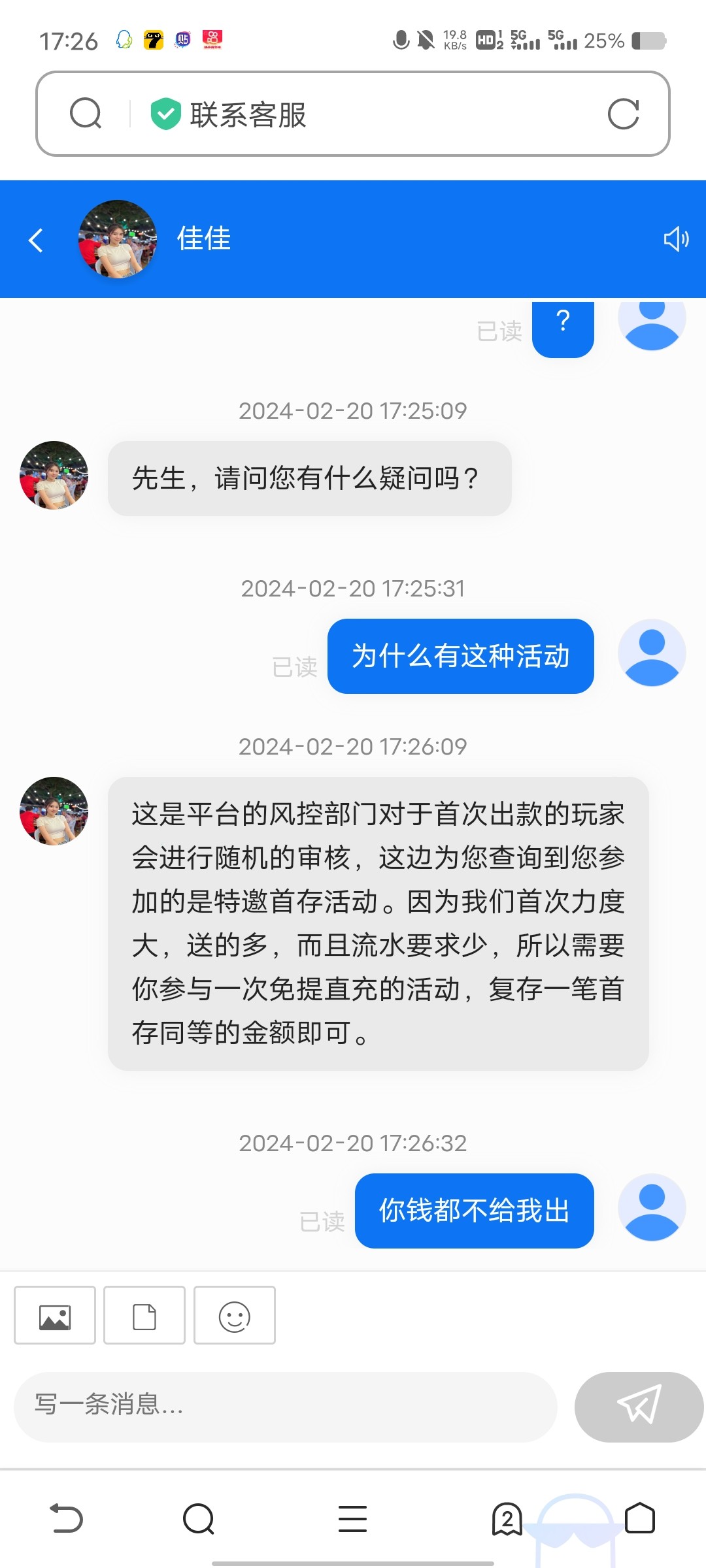The height and width of the screenshot is (1568, 706).
Task: Open 佳佳's profile avatar in the header
Action: [117, 239]
